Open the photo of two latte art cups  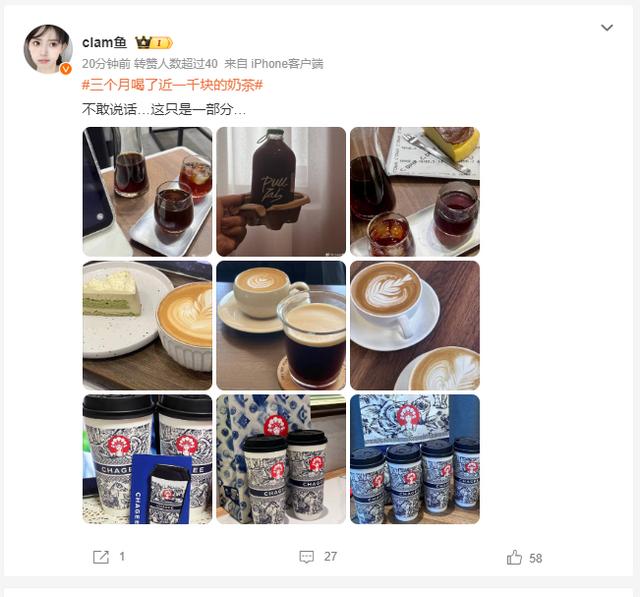click(415, 326)
